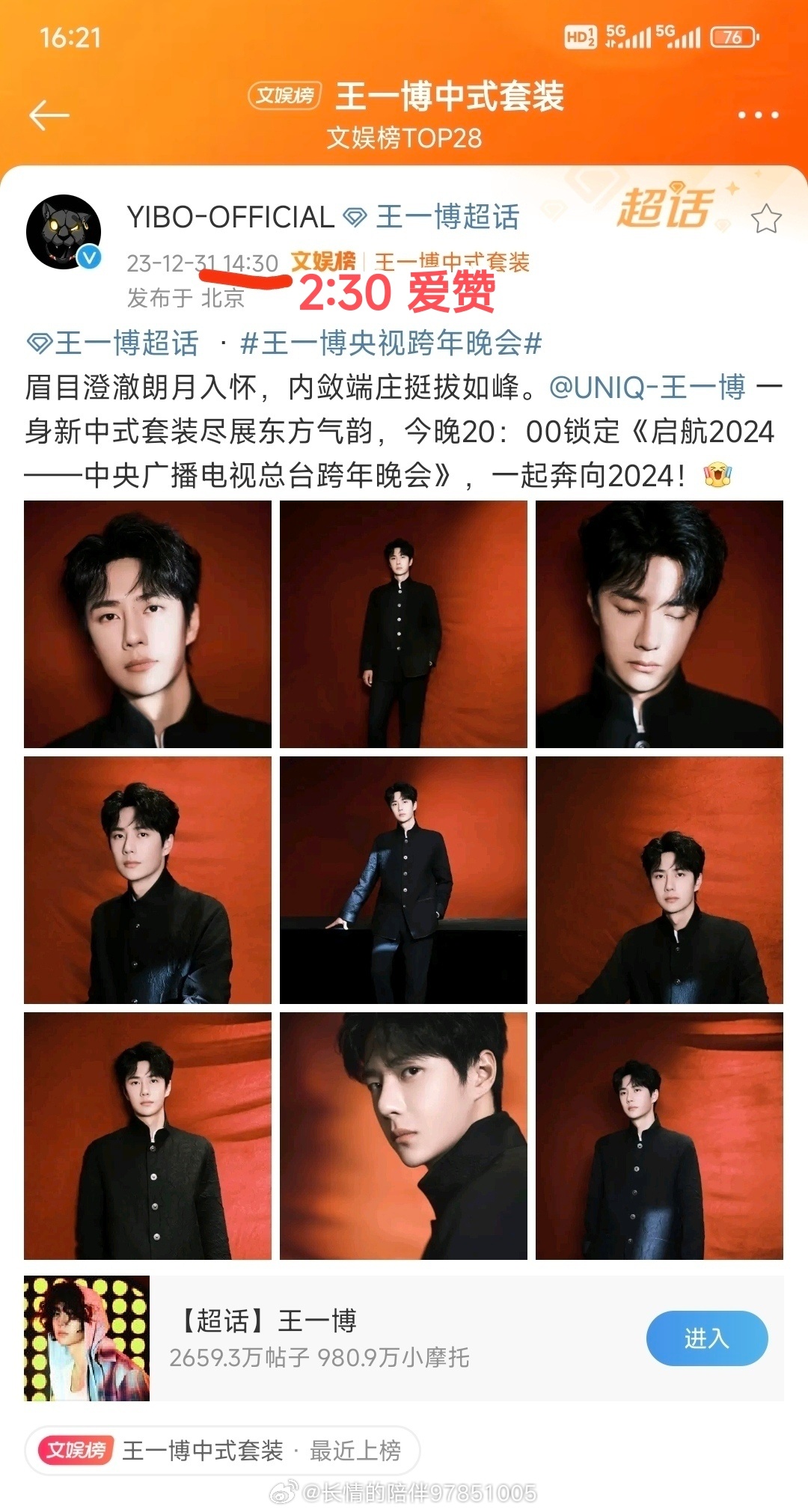View the center photo of him leaning on a black ledge

pyautogui.click(x=403, y=880)
